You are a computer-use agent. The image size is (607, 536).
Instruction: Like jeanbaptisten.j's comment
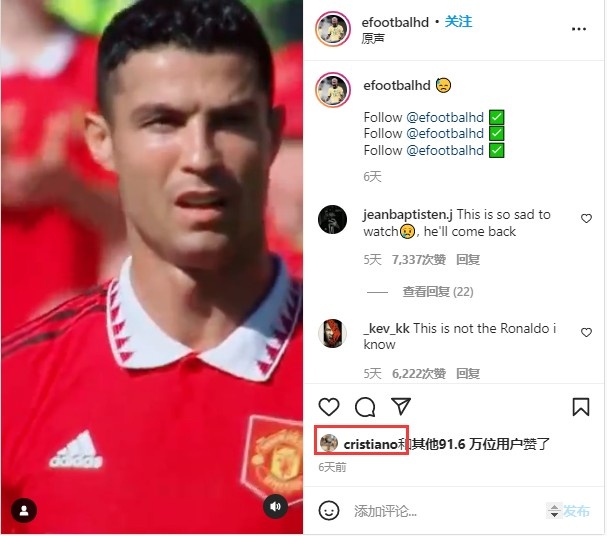(x=586, y=218)
